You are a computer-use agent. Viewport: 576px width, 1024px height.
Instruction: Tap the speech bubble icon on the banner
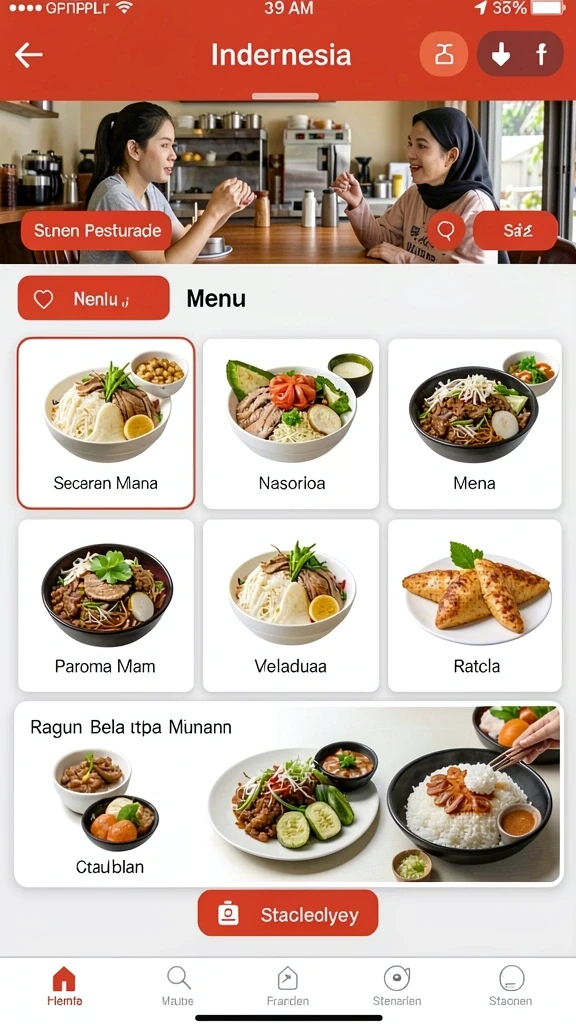[x=446, y=231]
